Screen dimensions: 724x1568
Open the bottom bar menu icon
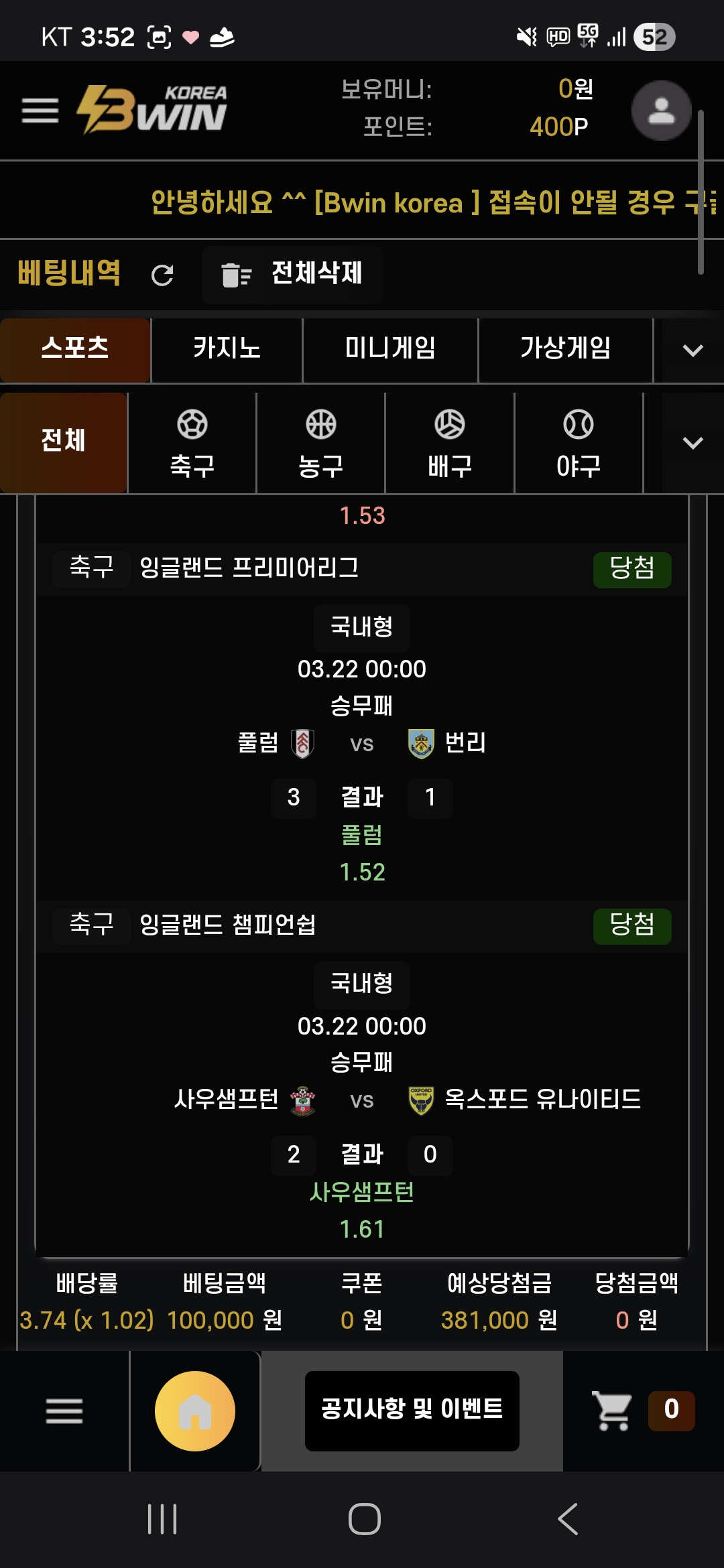tap(64, 1411)
